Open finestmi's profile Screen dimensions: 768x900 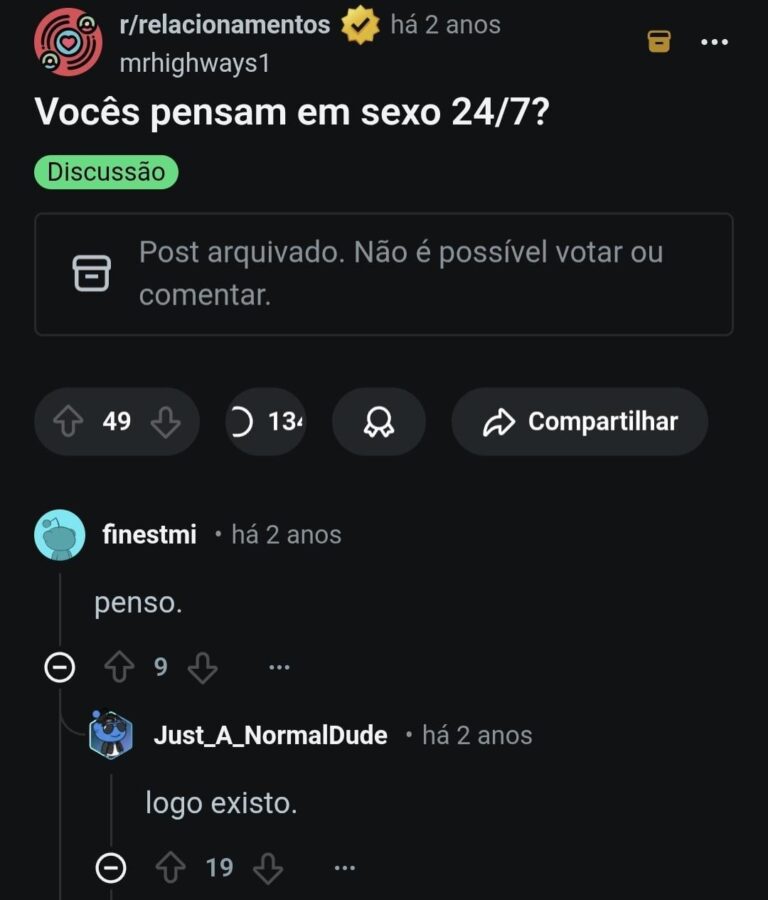(x=149, y=535)
